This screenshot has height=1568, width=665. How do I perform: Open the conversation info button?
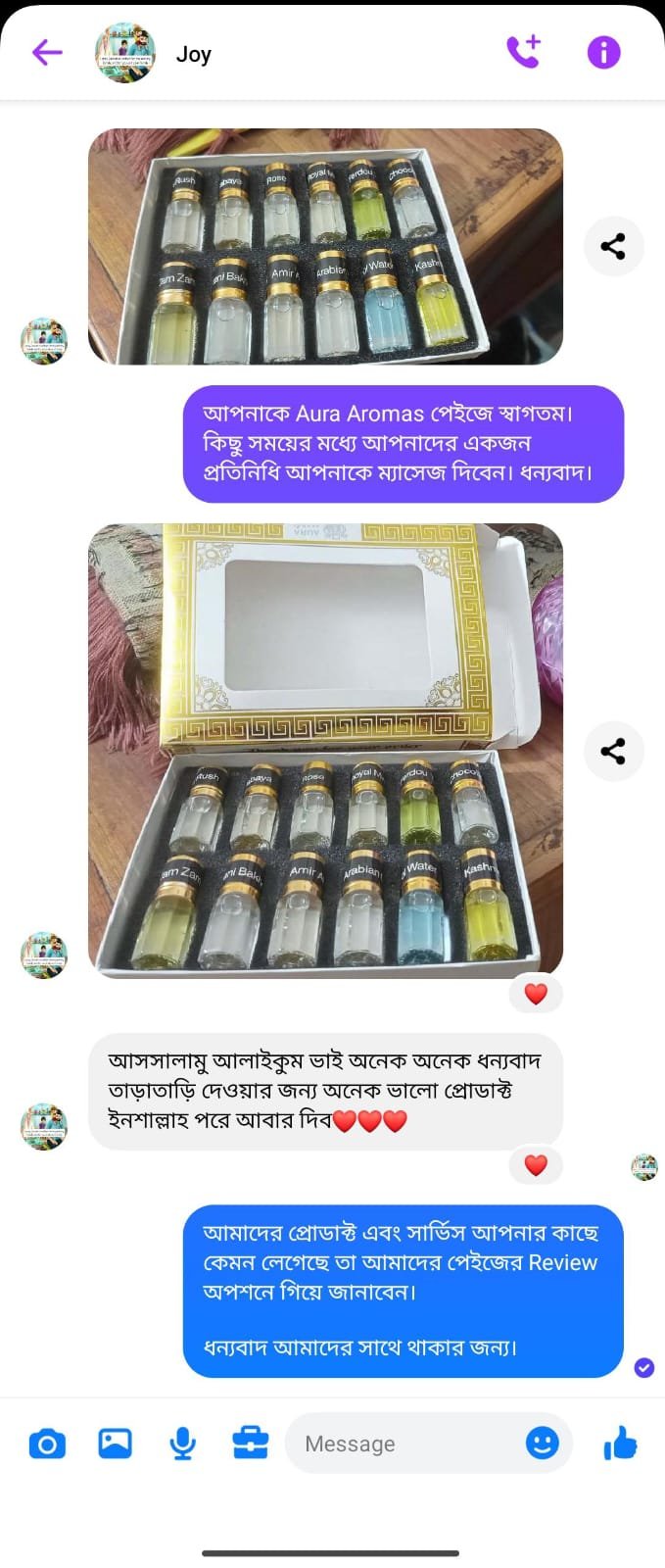click(x=603, y=52)
